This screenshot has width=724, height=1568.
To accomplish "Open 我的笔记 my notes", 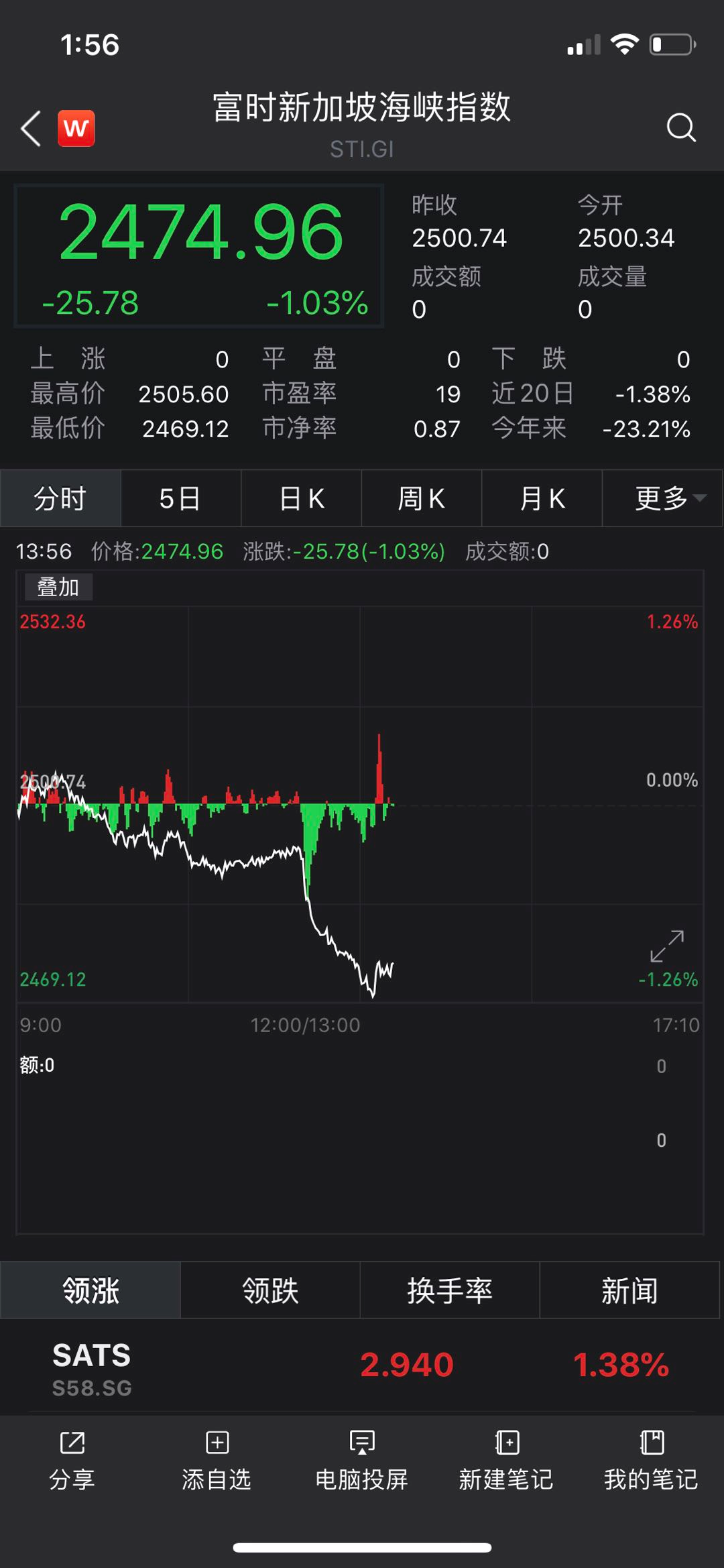I will 651,1459.
